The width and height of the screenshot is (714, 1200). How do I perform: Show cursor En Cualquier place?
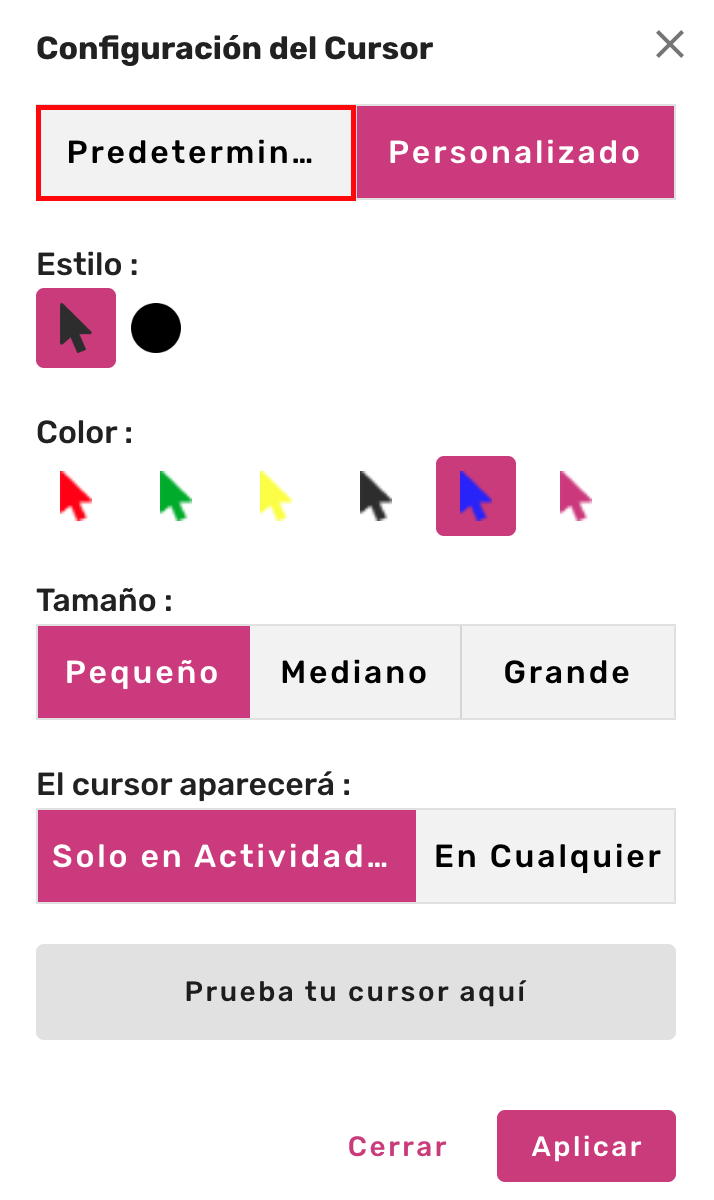pyautogui.click(x=546, y=857)
